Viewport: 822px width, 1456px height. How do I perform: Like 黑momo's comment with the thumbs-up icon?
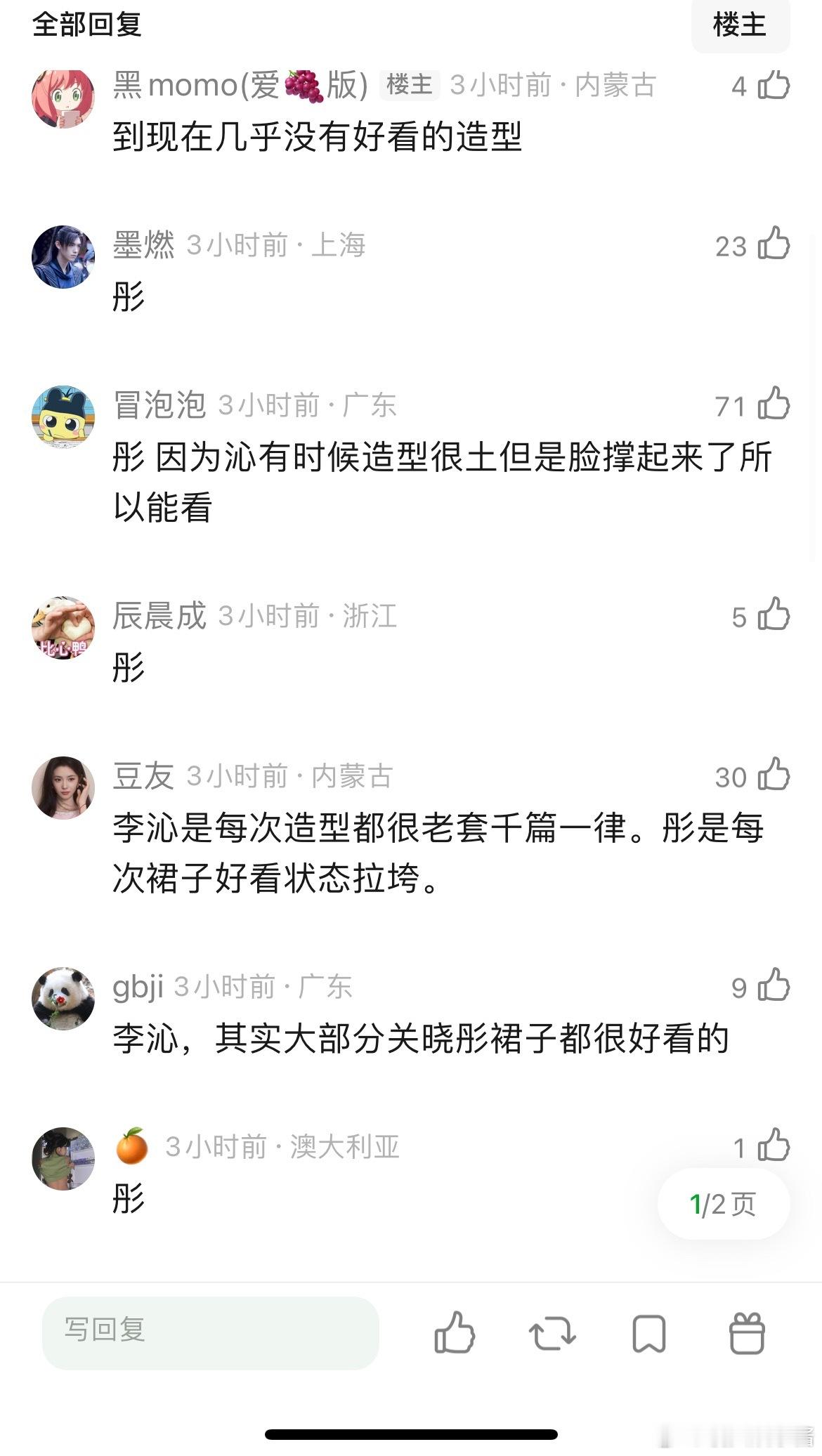(x=771, y=84)
